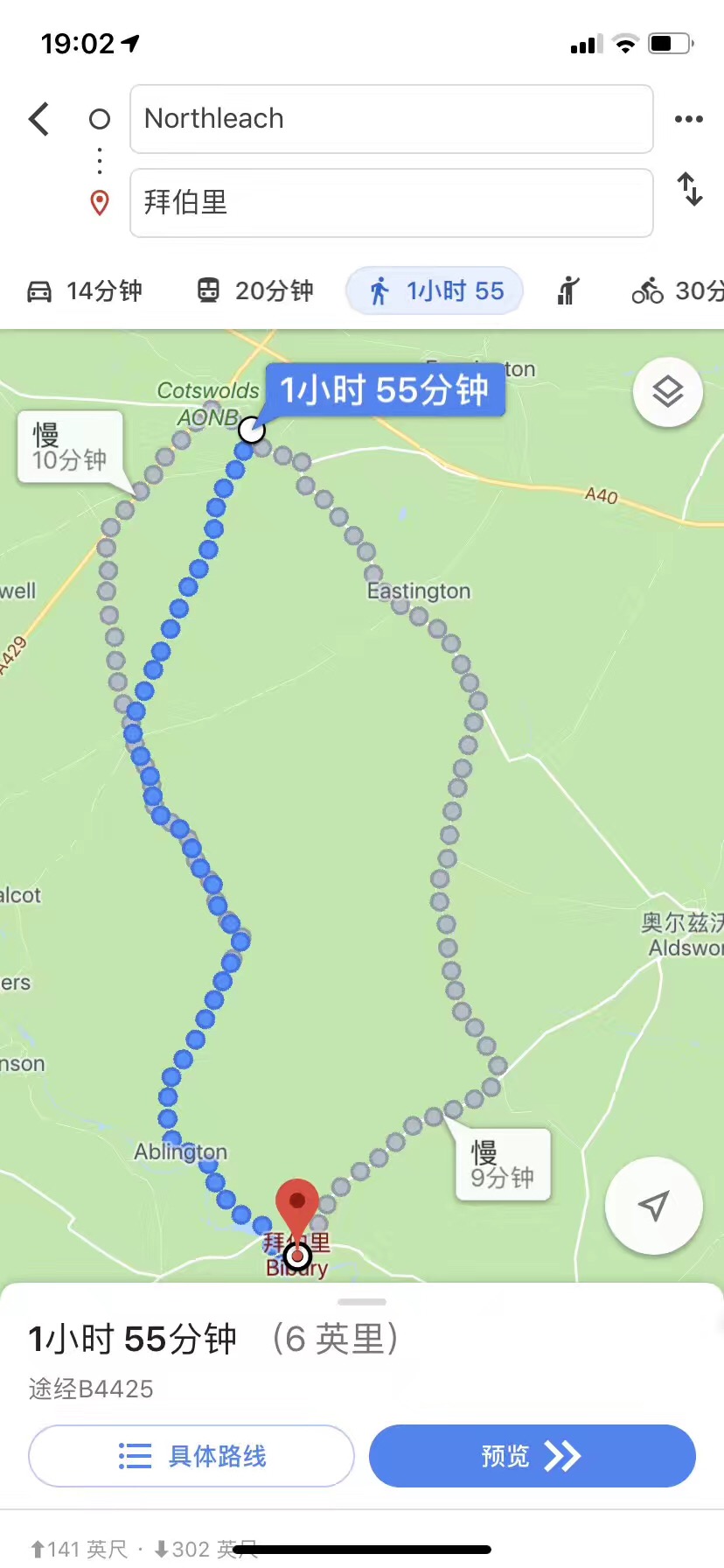Screen dimensions: 724x1568
Task: Switch to driving mode 14分钟
Action: [x=85, y=290]
